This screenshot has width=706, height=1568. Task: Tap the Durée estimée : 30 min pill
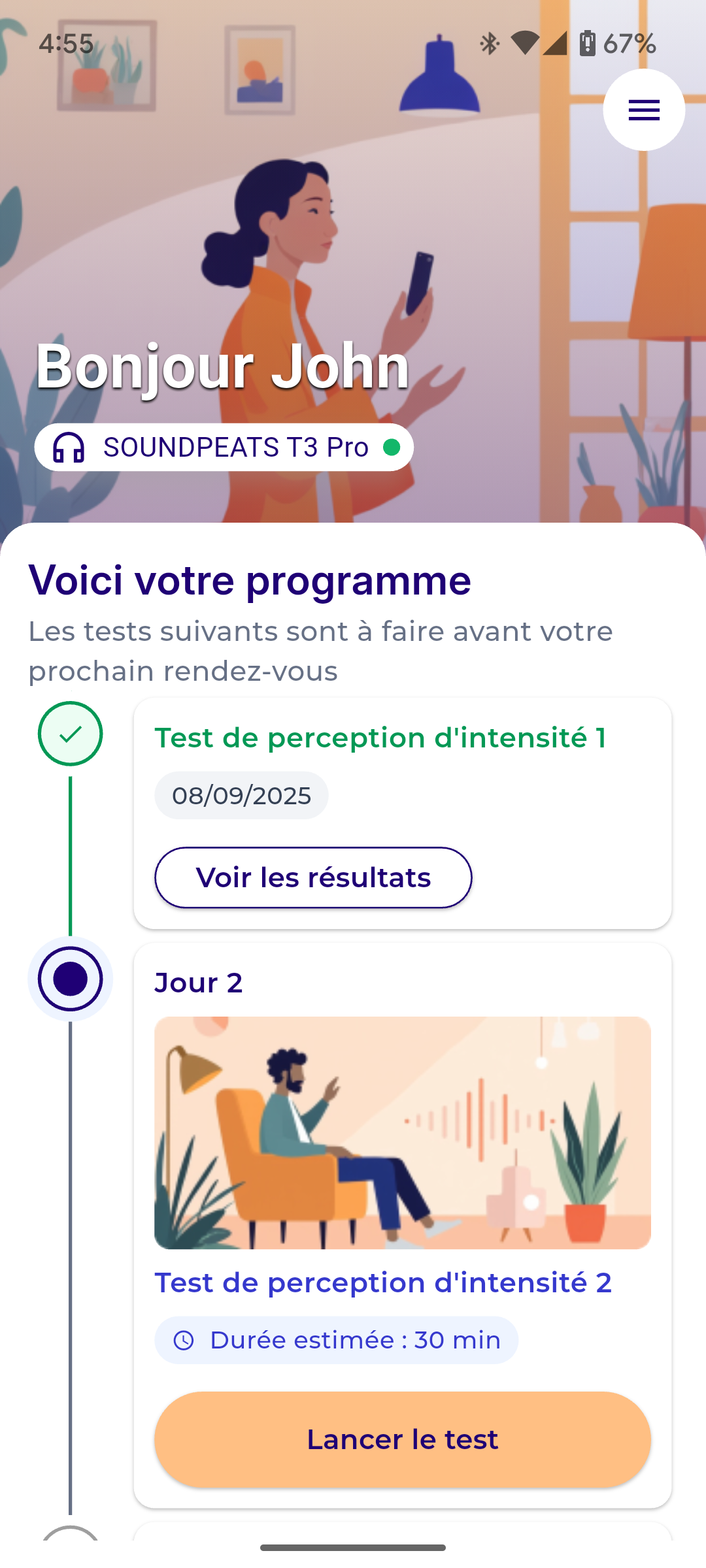click(335, 1340)
